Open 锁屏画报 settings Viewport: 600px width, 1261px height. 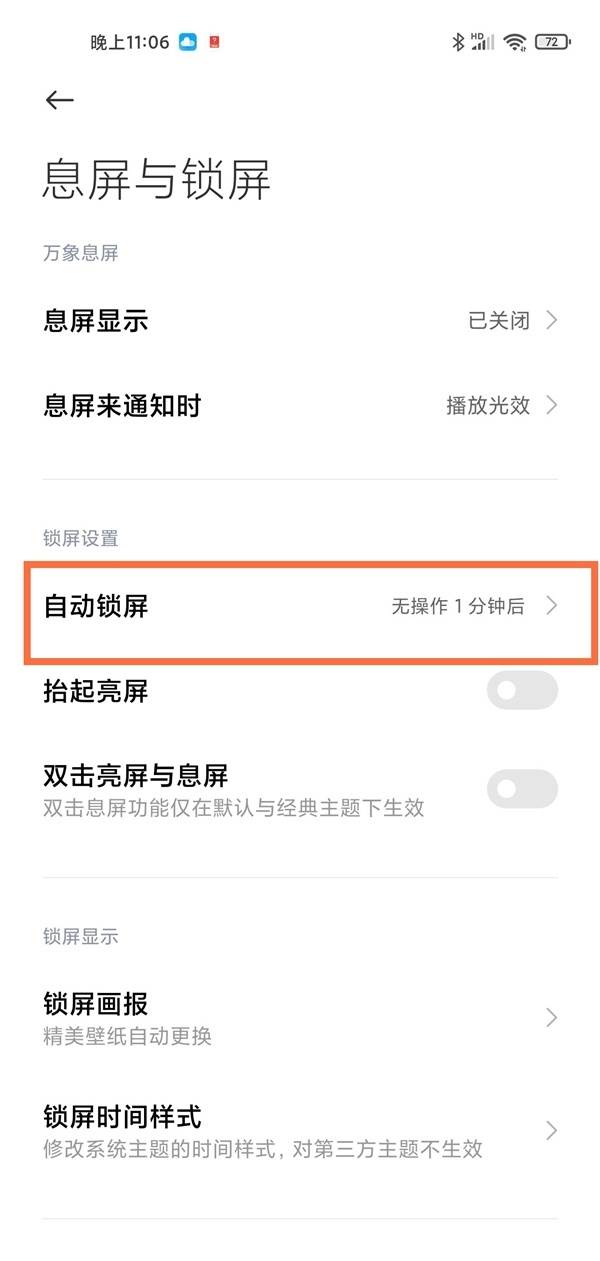click(x=300, y=1018)
